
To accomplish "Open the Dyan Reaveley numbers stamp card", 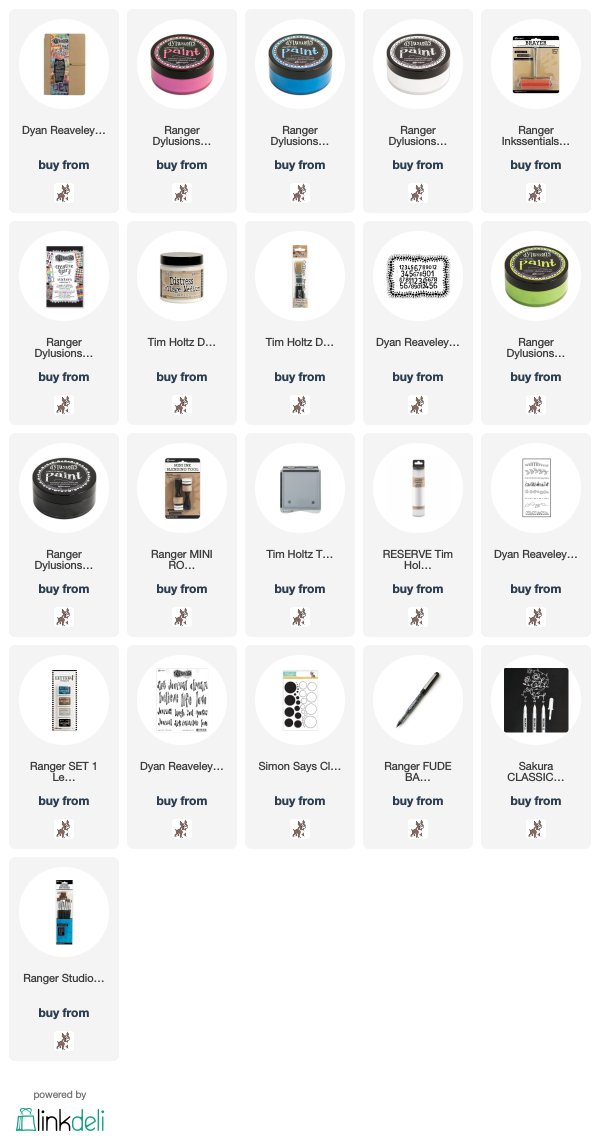I will [x=417, y=322].
